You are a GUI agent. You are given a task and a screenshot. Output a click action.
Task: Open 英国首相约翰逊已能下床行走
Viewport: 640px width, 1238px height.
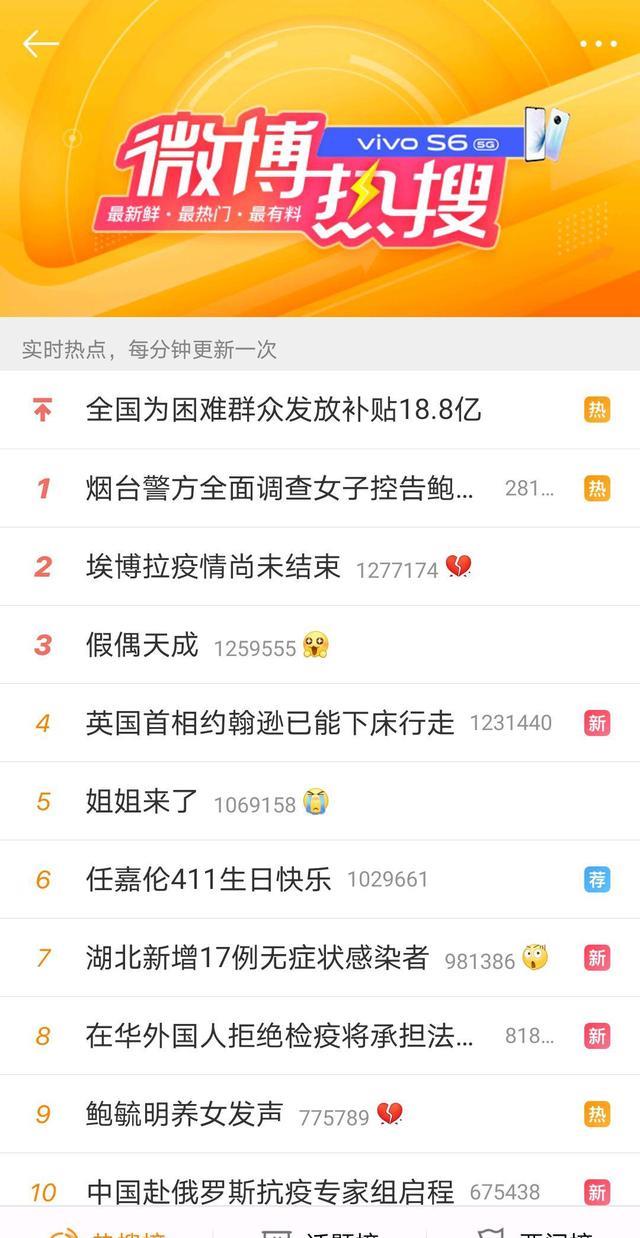270,723
